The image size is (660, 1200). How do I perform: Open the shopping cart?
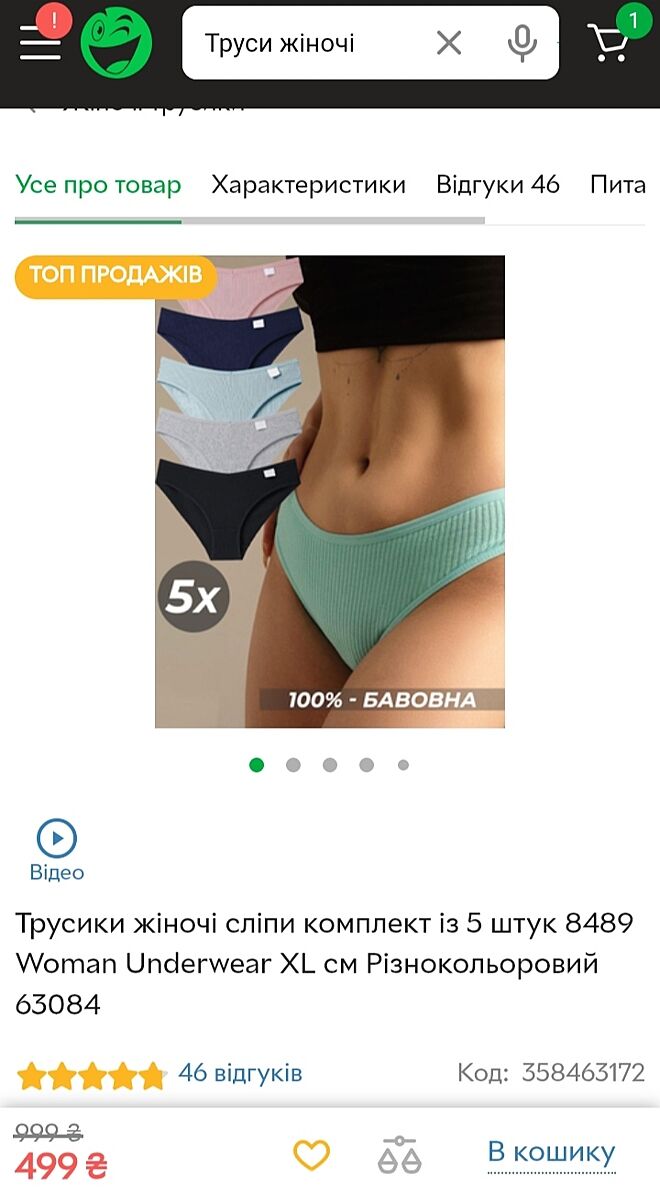click(x=610, y=41)
